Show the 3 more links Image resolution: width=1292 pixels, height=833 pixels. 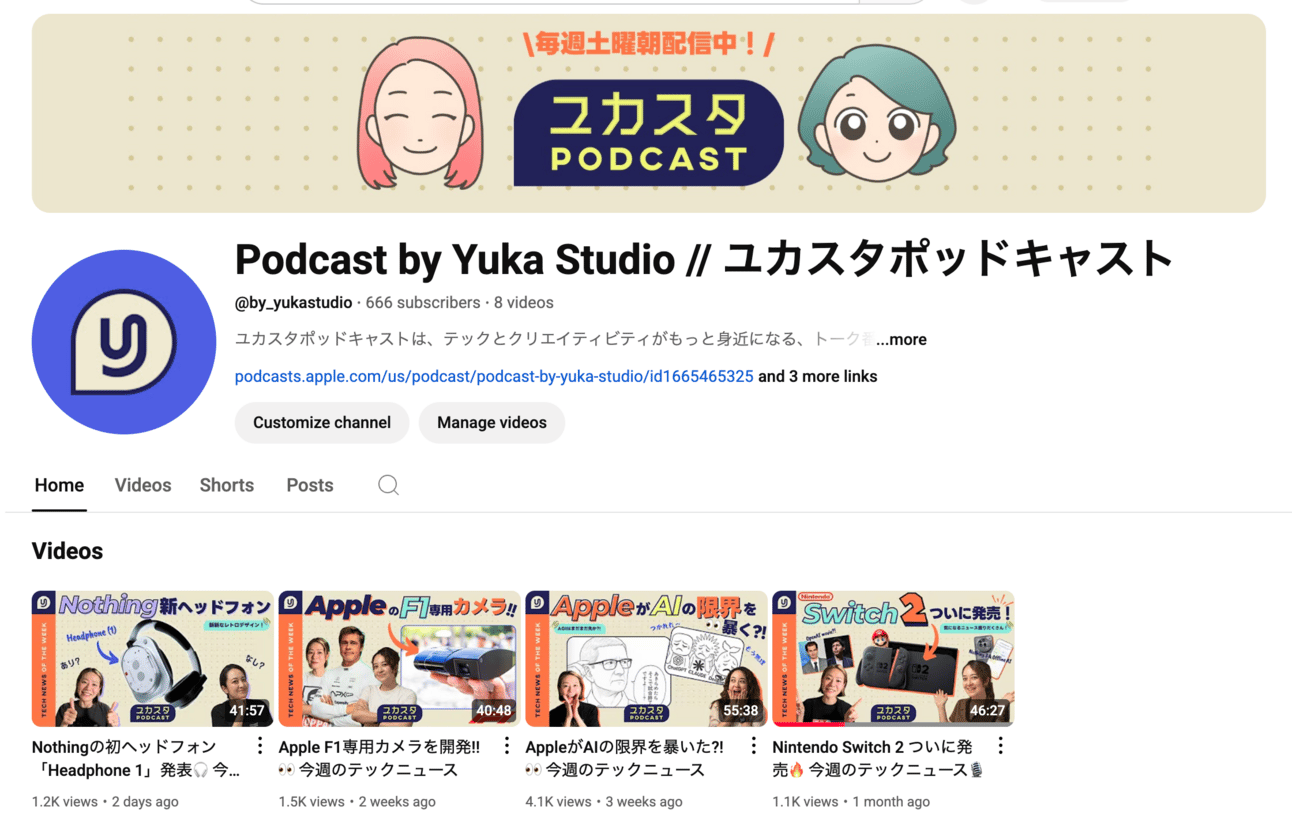[818, 377]
